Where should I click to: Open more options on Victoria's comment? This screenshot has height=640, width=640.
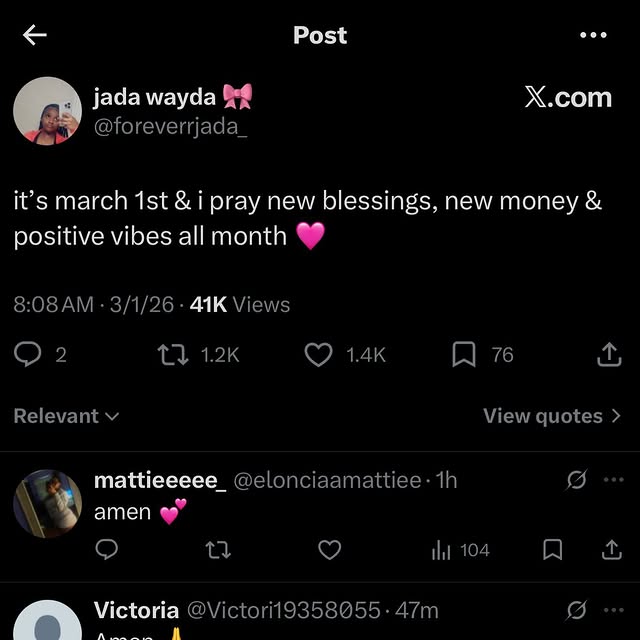click(x=613, y=610)
